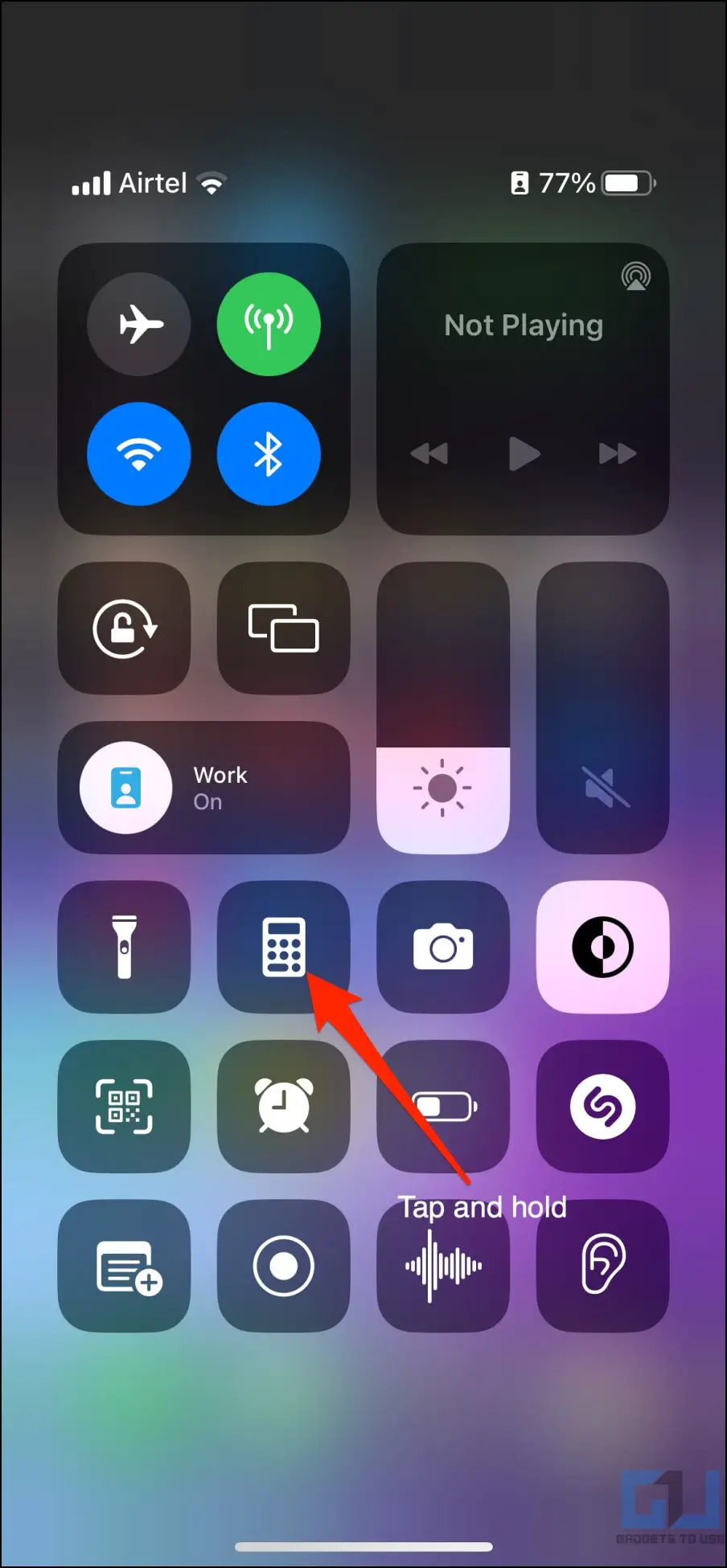
Task: Toggle dark mode control
Action: click(x=602, y=947)
